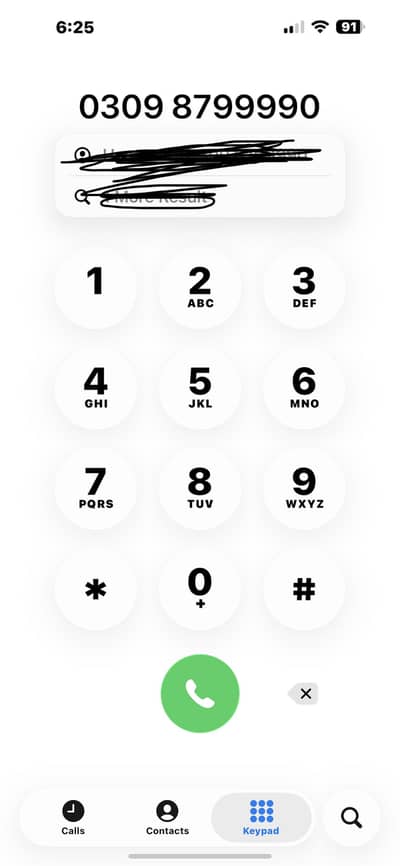The width and height of the screenshot is (400, 866).
Task: Tap the hash key
Action: coord(304,589)
